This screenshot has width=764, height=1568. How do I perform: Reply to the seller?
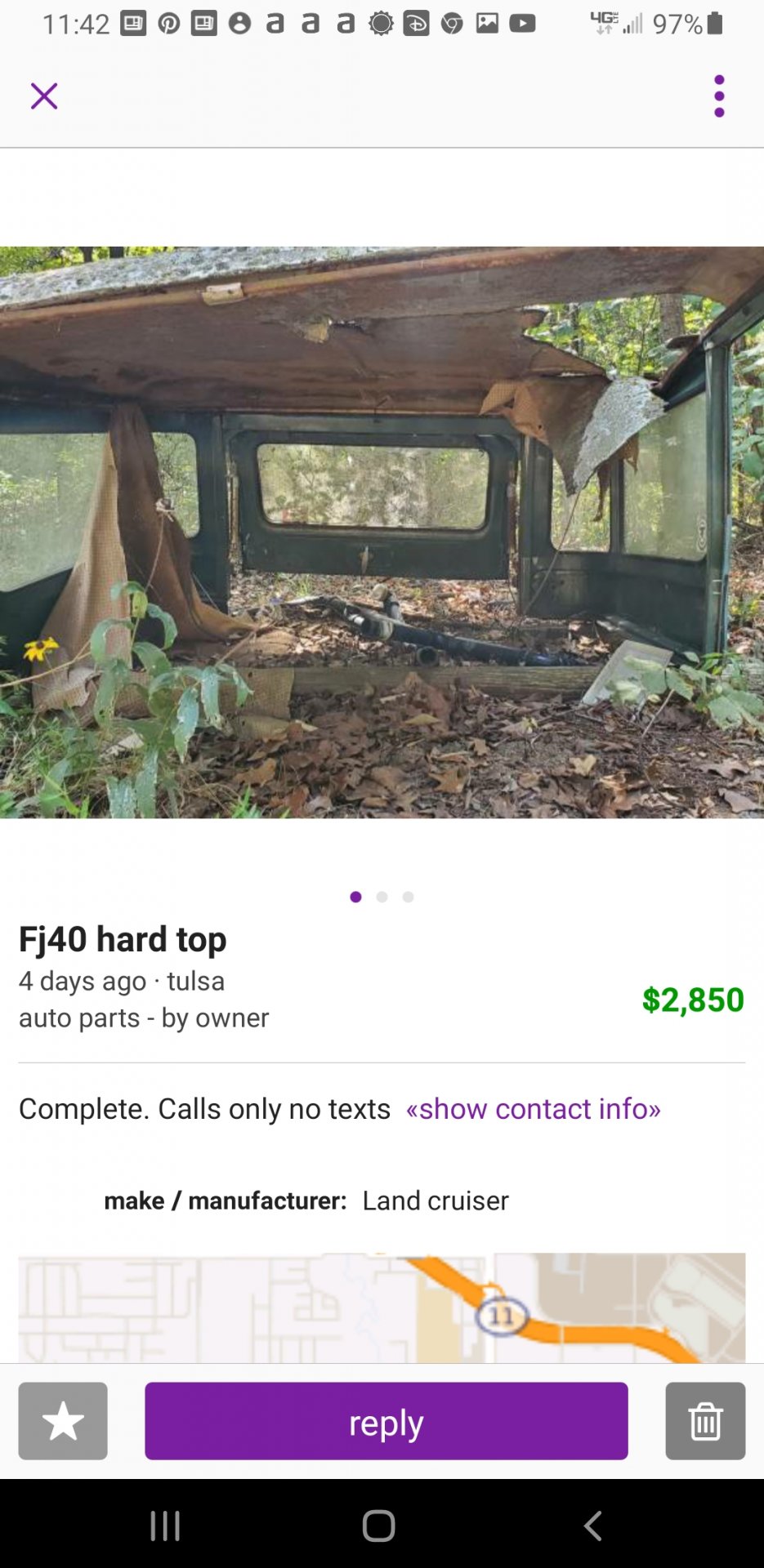coord(386,1421)
